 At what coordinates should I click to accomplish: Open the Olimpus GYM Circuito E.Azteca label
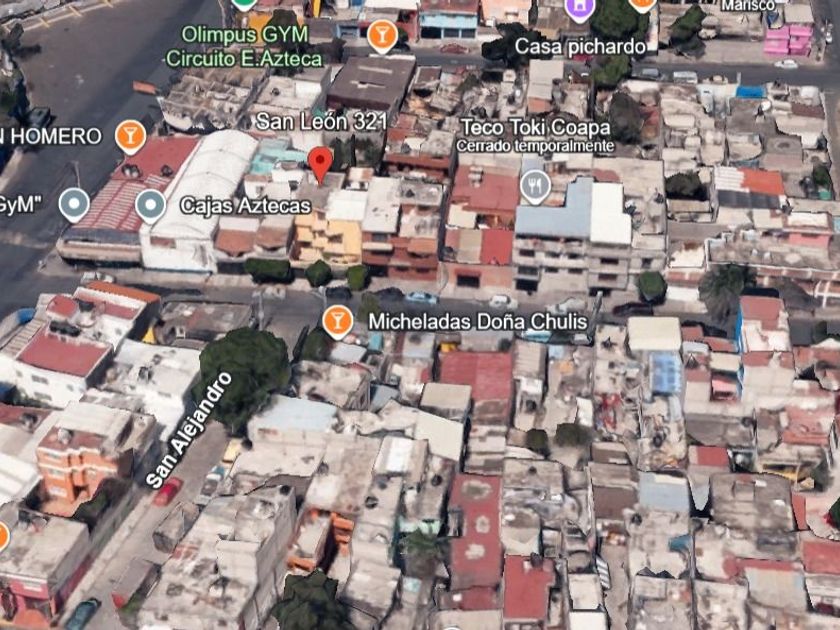[245, 46]
